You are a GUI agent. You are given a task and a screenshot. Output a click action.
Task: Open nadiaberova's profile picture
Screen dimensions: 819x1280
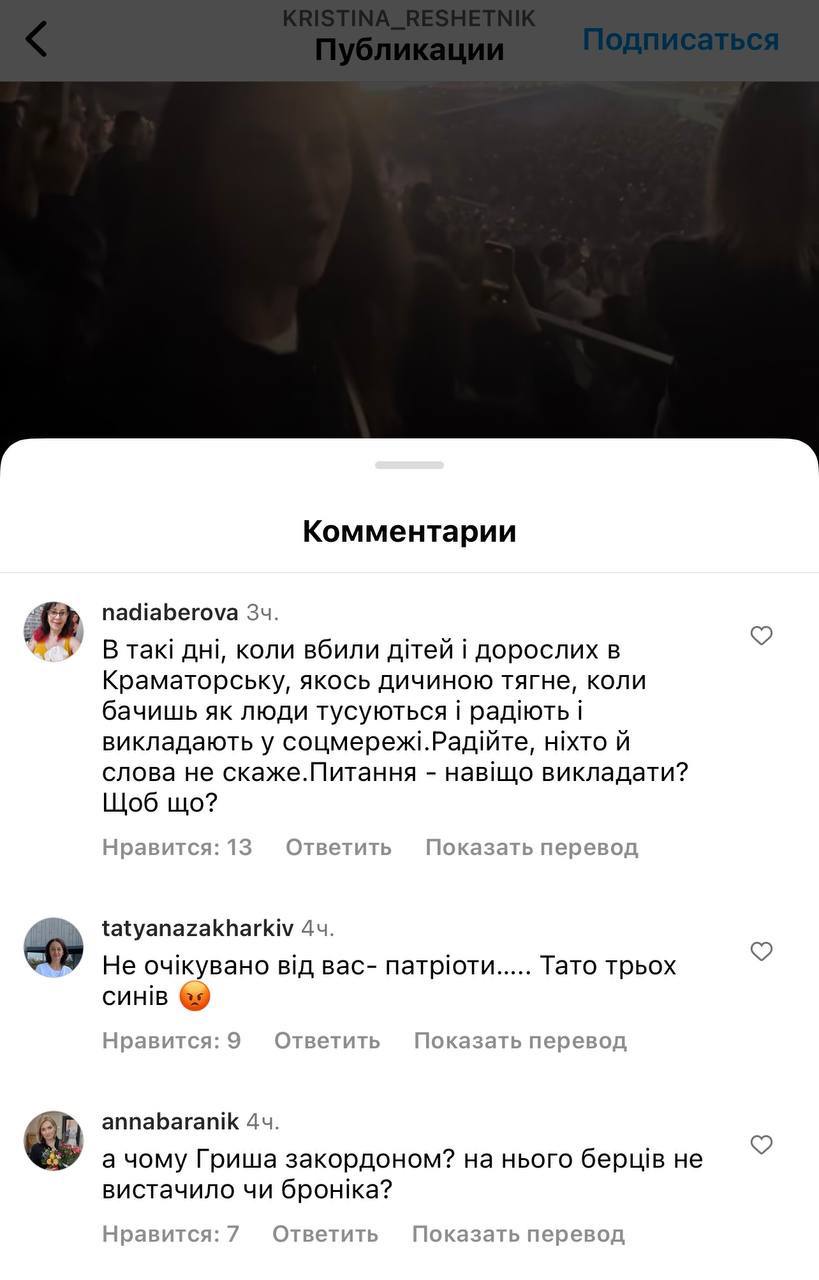click(53, 632)
